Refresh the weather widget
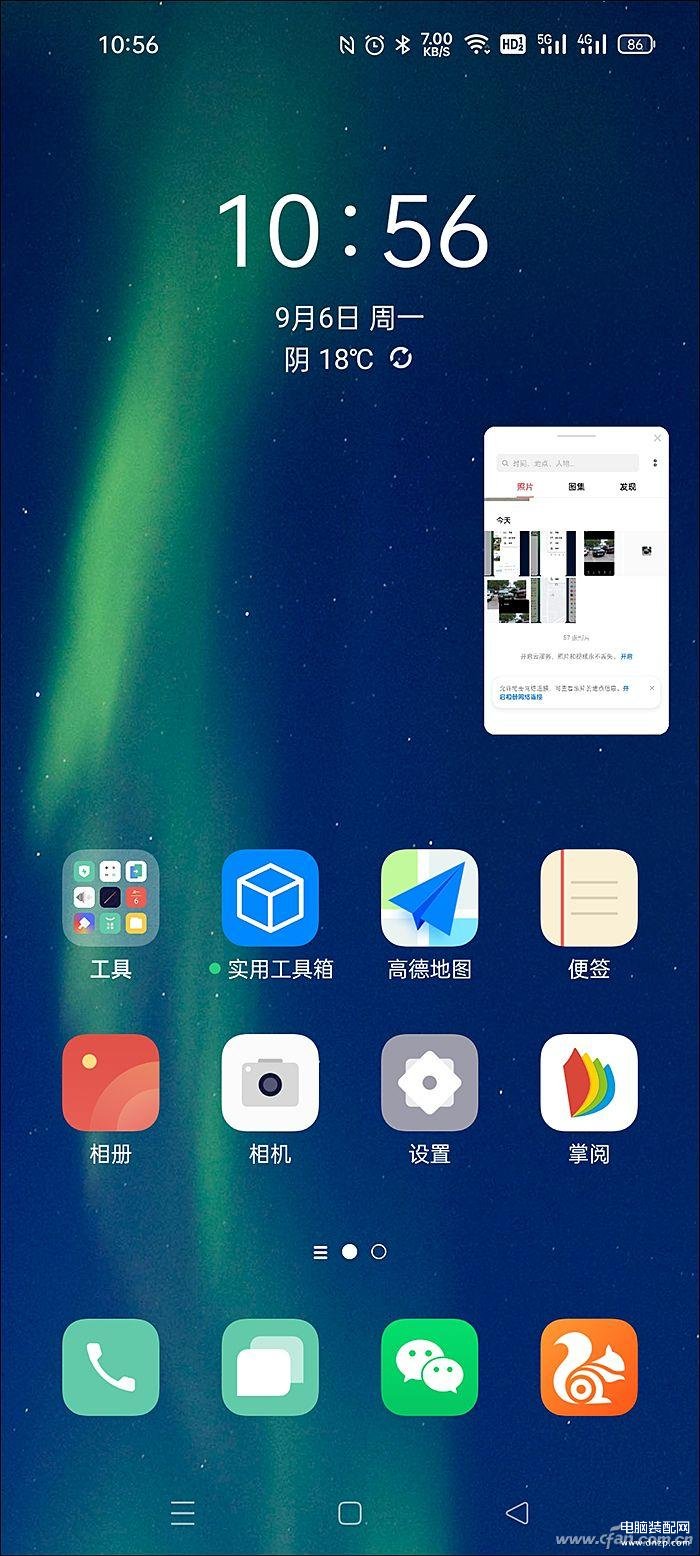 click(x=401, y=358)
